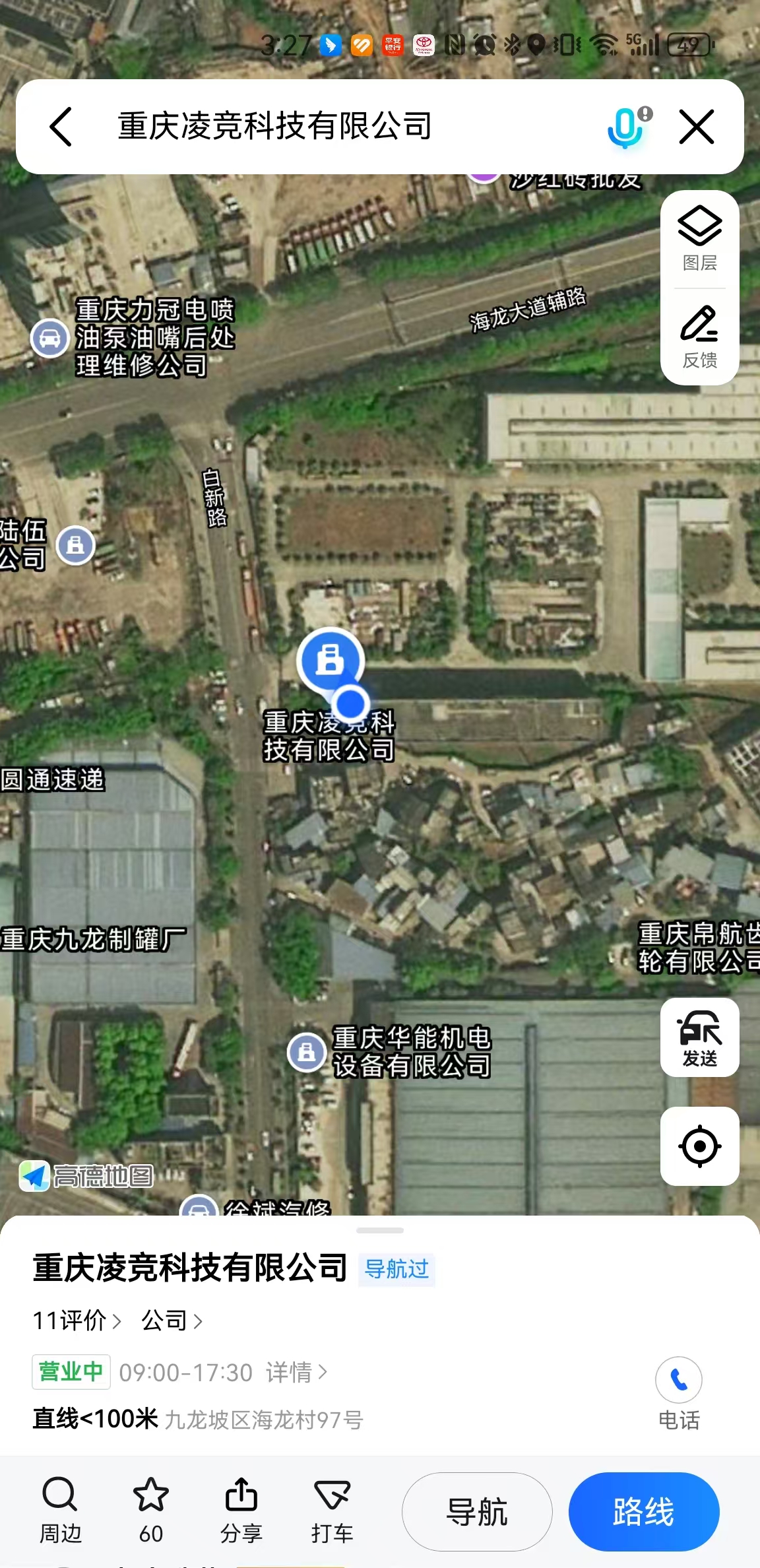The height and width of the screenshot is (1568, 760).
Task: Favorite this place with the star icon
Action: (x=151, y=1510)
